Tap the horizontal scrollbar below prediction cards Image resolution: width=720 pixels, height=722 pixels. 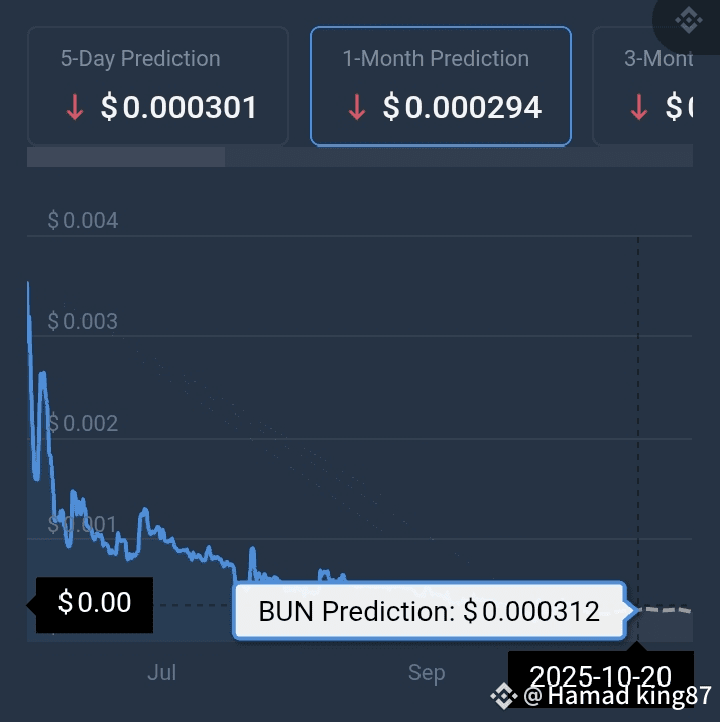pyautogui.click(x=360, y=157)
